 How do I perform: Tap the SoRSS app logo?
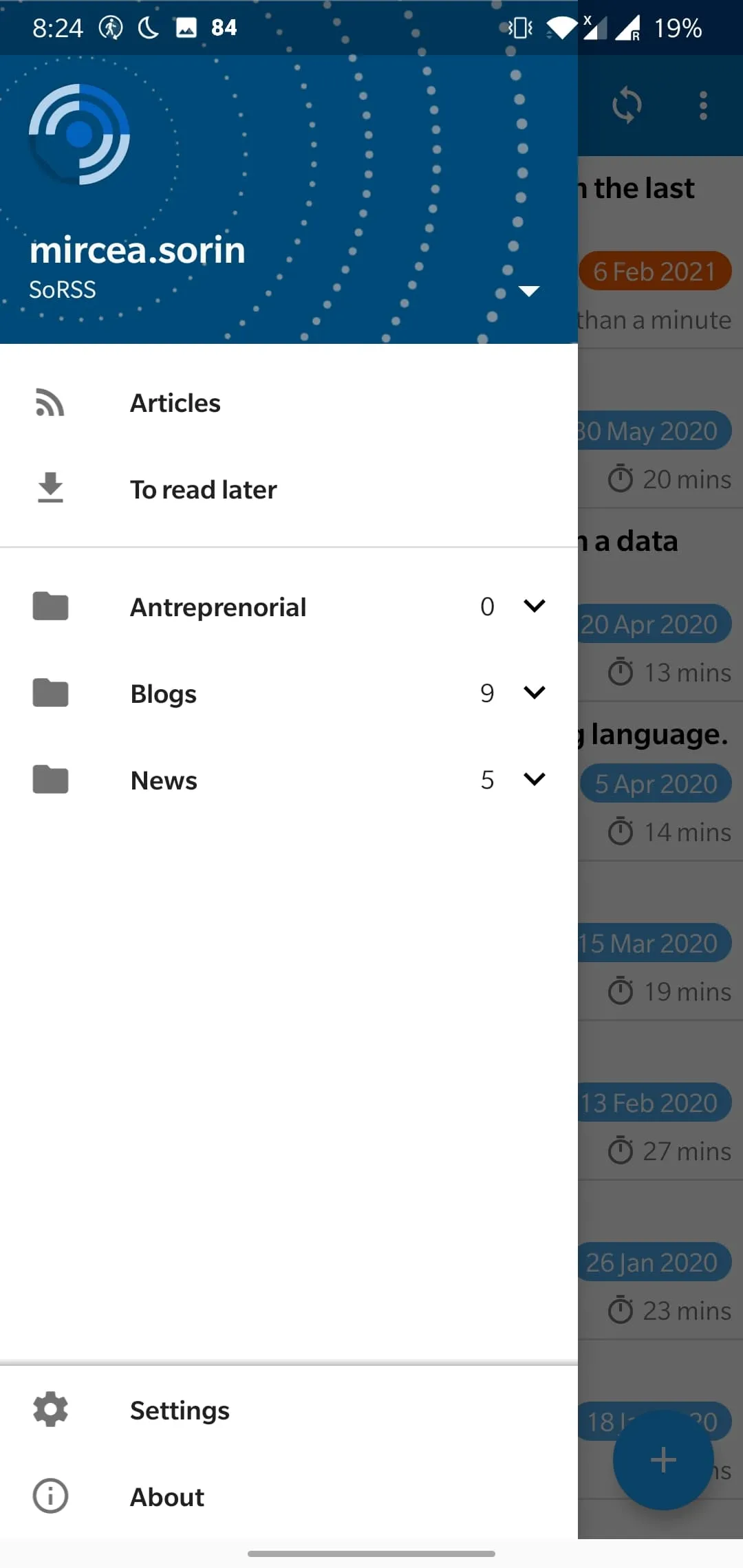[x=78, y=133]
